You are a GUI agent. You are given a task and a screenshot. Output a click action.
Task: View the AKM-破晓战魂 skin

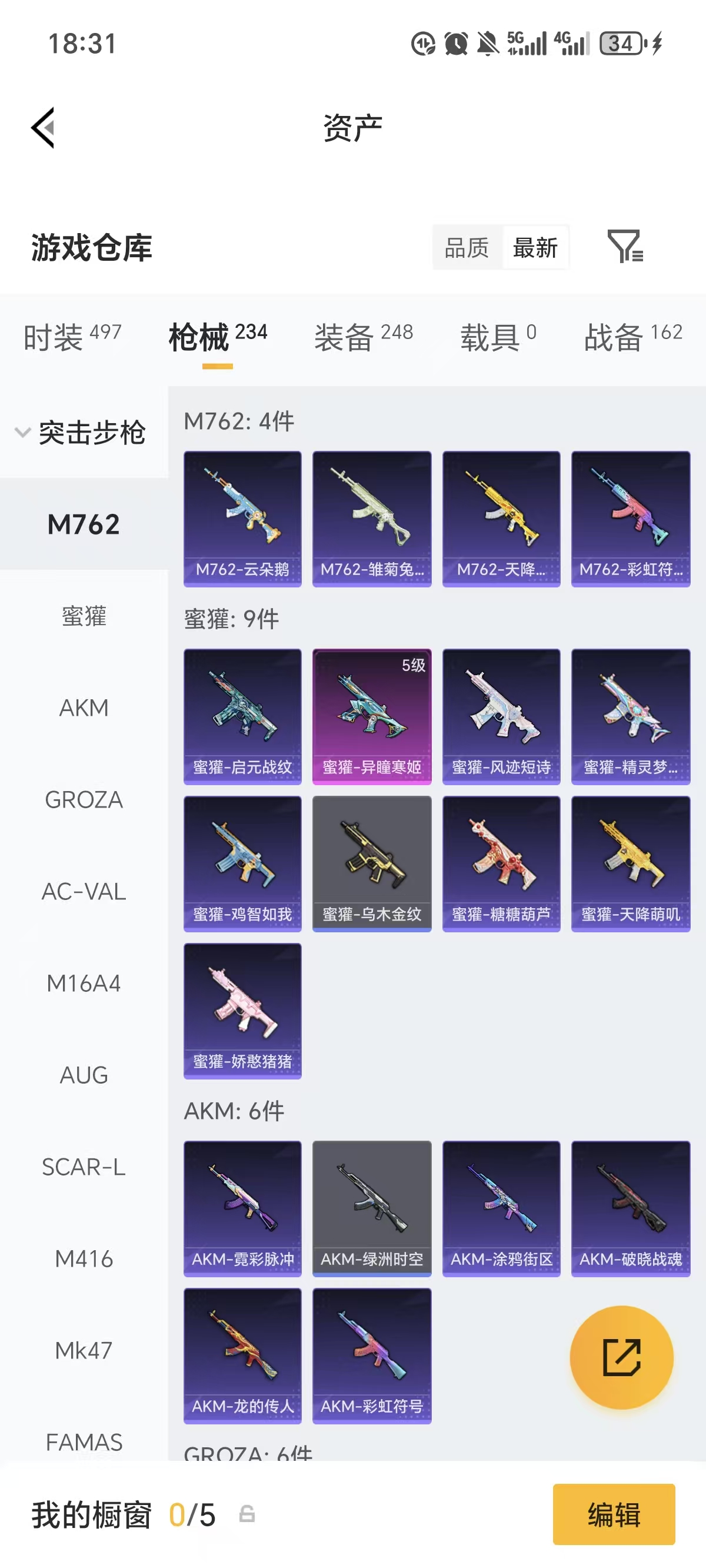pos(631,1208)
